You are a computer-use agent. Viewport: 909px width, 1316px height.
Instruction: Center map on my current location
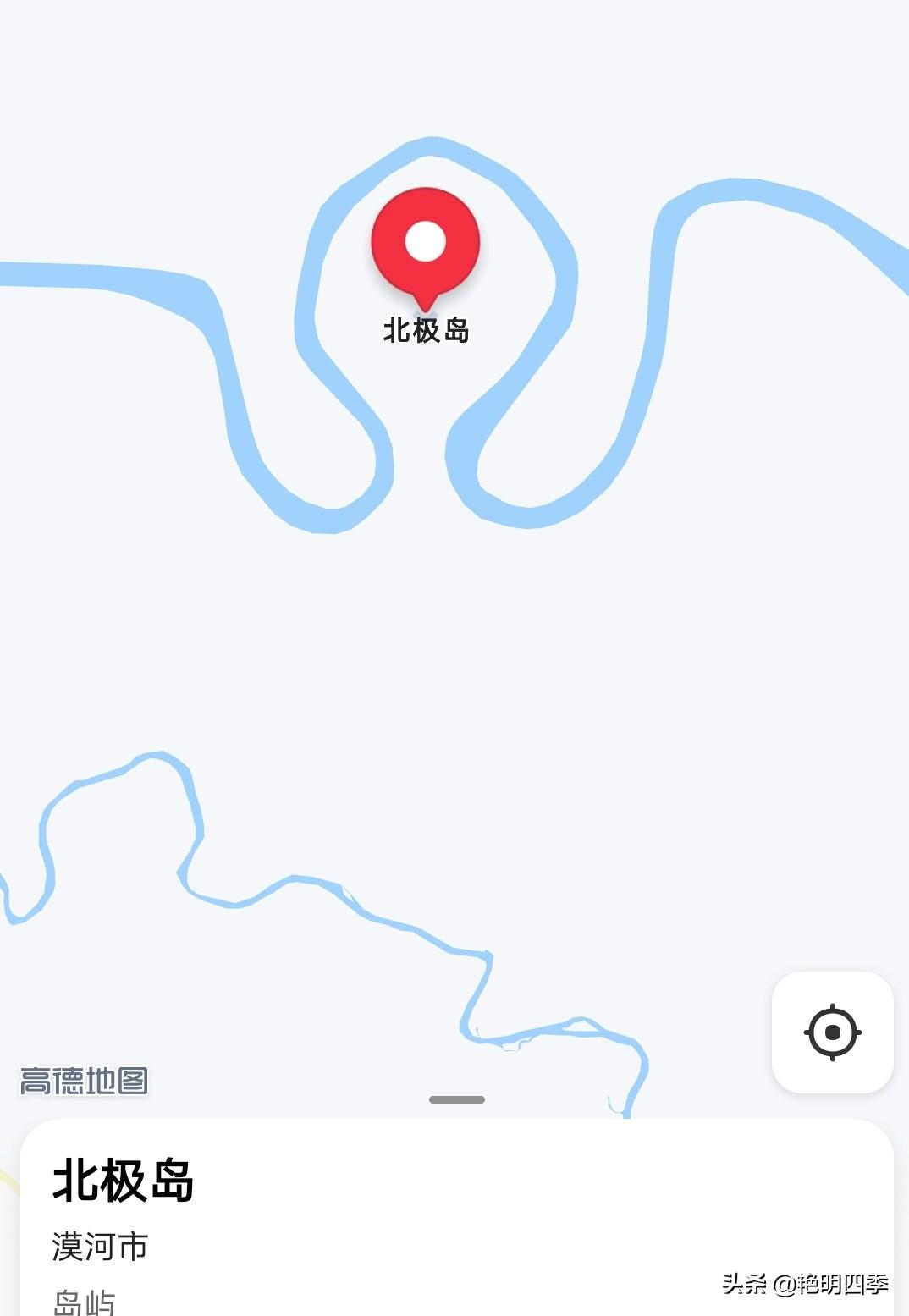coord(832,1032)
